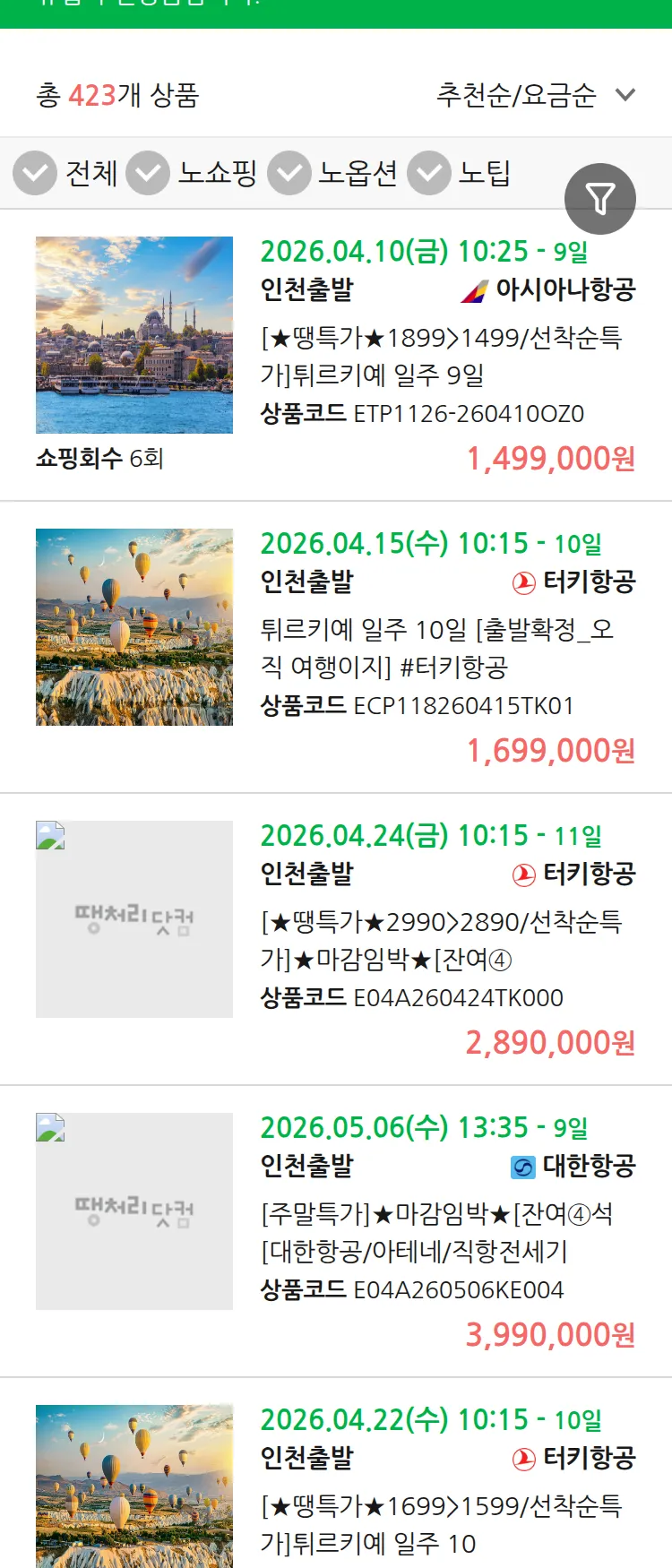This screenshot has height=1568, width=672.
Task: Click the Istanbul mosque thumbnail photo
Action: click(134, 336)
